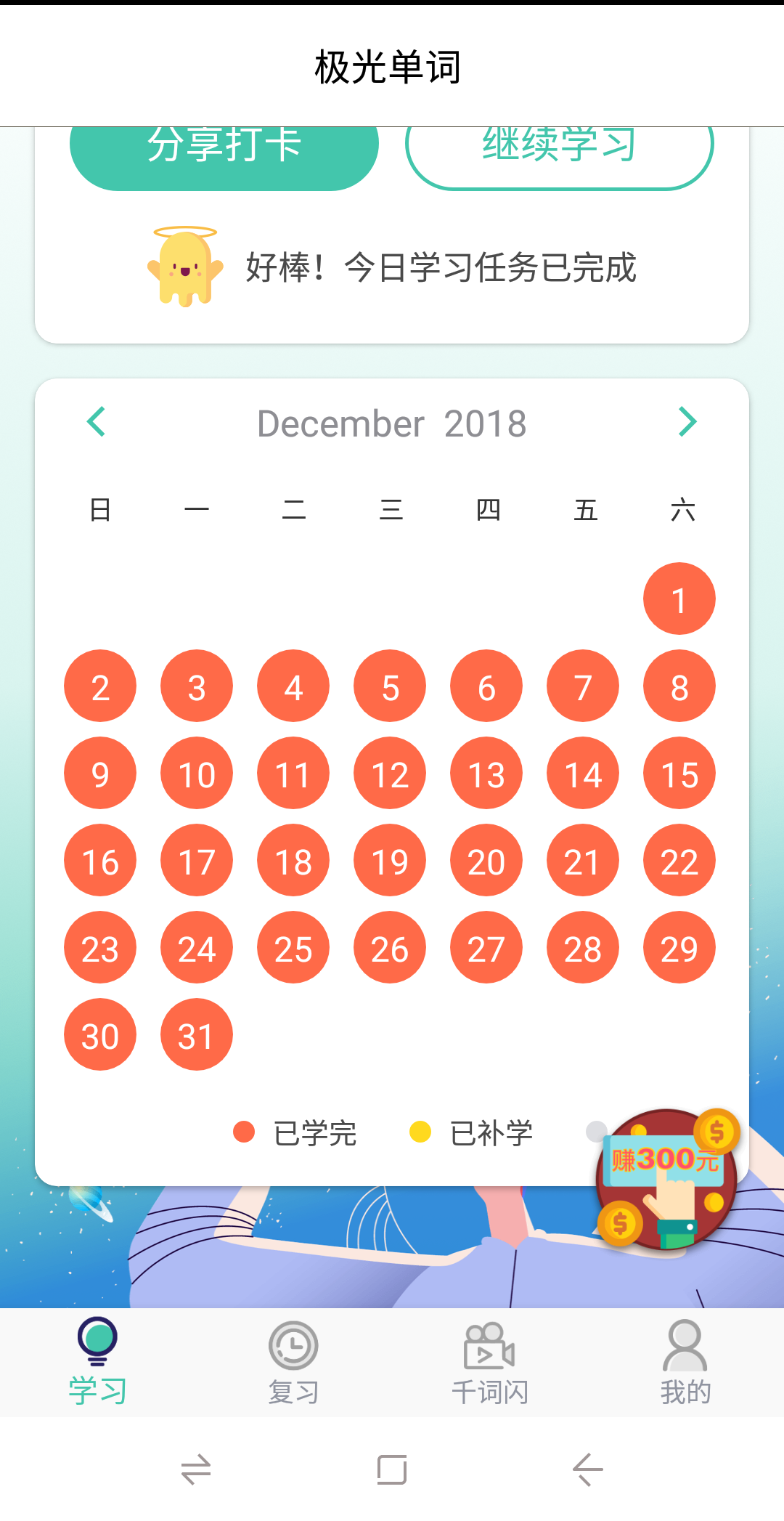784x1521 pixels.
Task: Go to the next month in calendar
Action: pyautogui.click(x=687, y=422)
